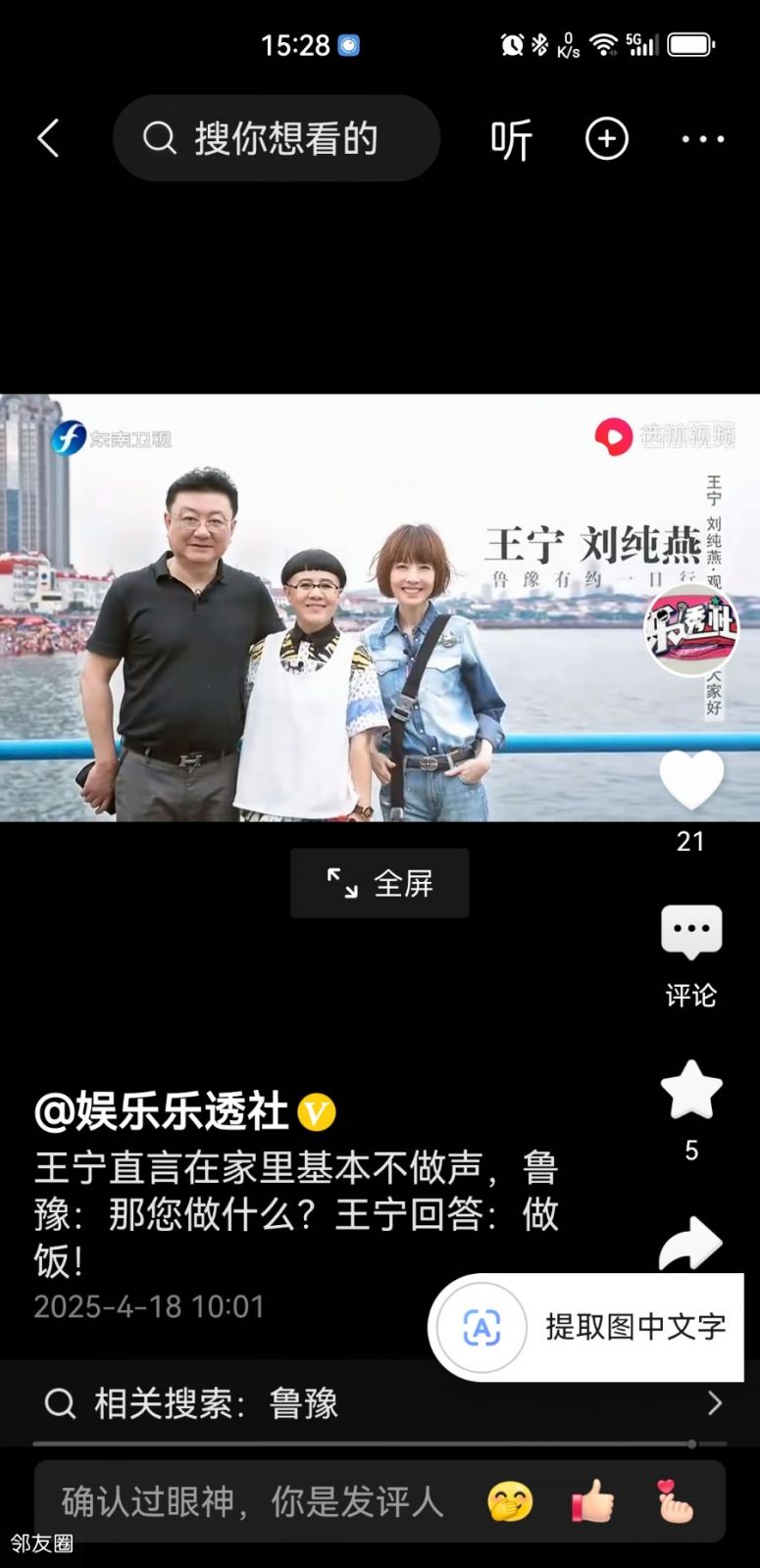Tap the comment input field
The height and width of the screenshot is (1568, 760).
click(251, 1501)
